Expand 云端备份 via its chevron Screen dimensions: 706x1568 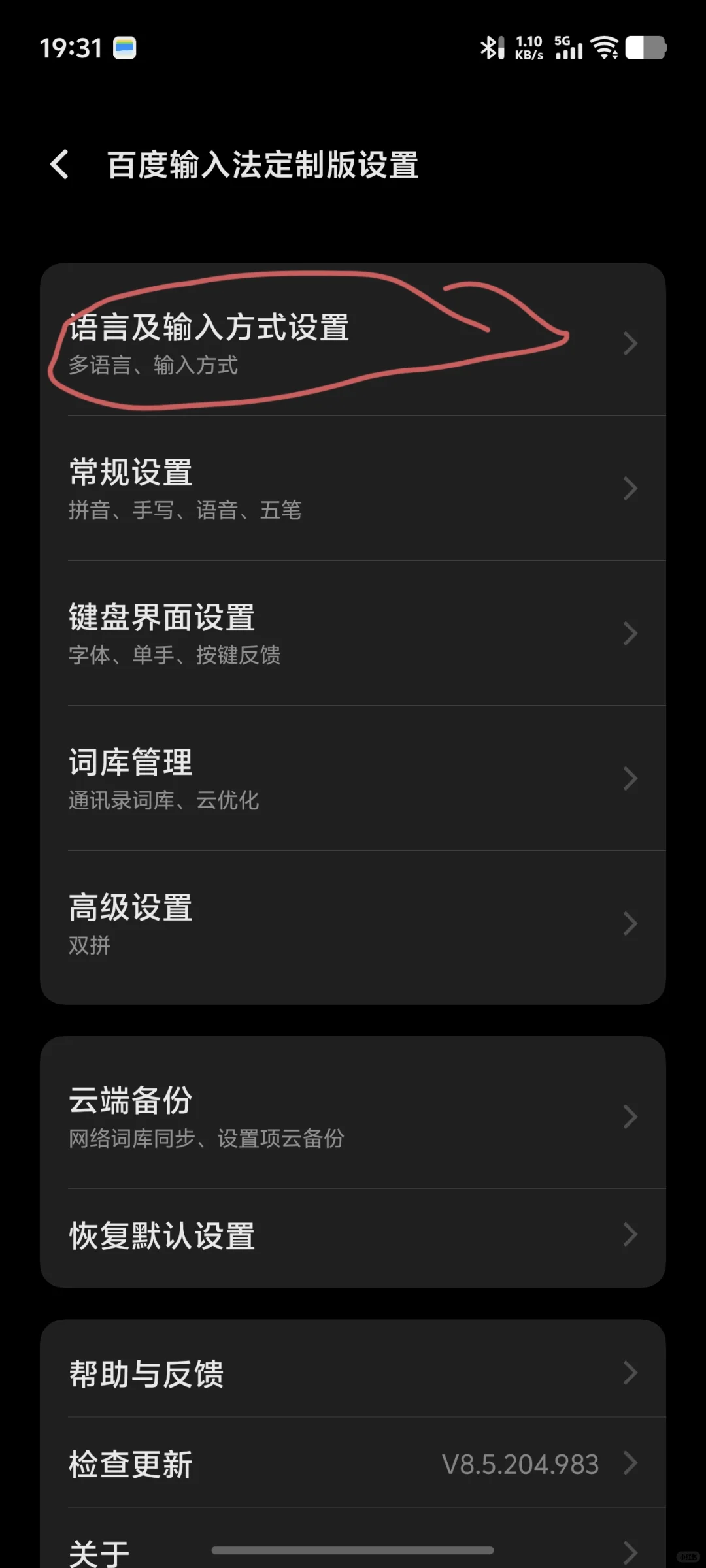pos(630,1116)
